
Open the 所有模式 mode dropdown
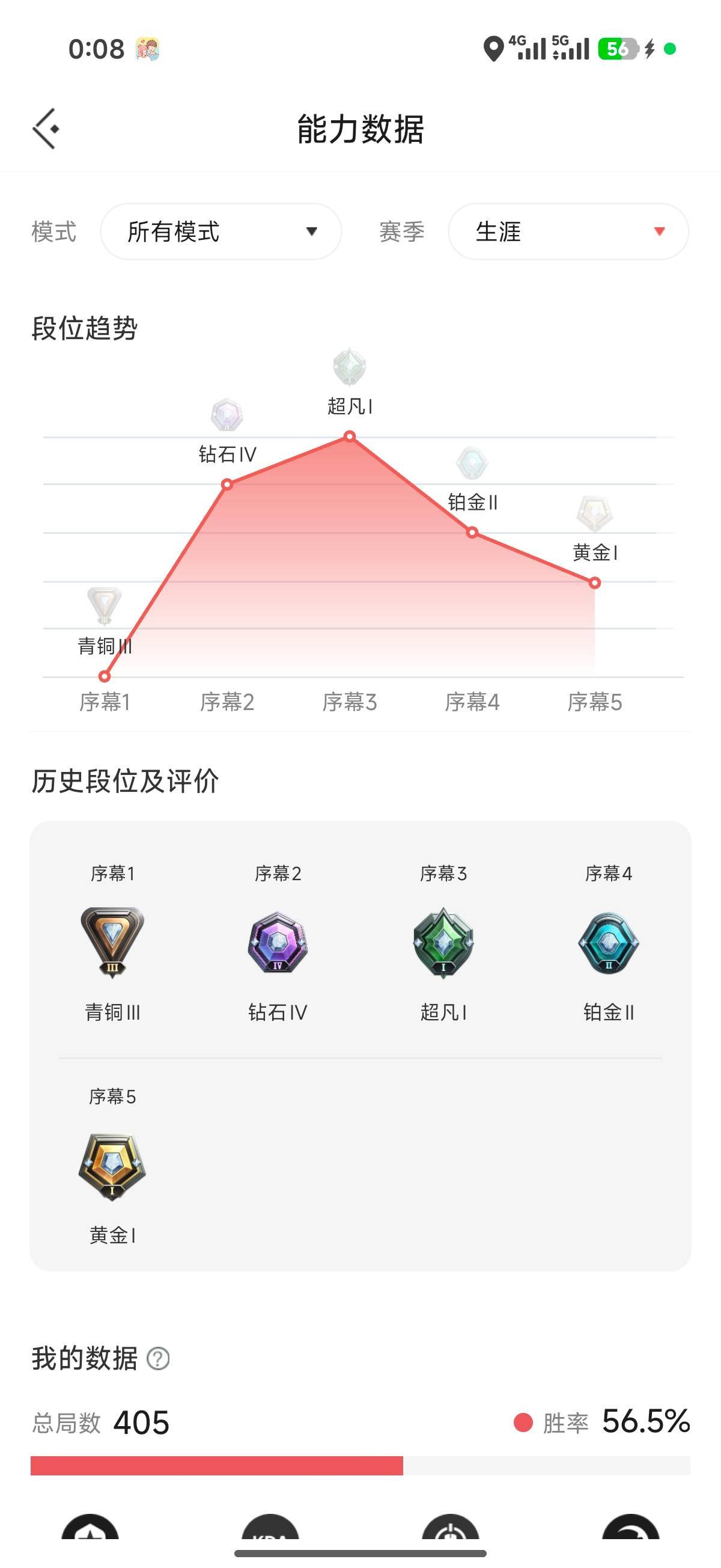222,231
